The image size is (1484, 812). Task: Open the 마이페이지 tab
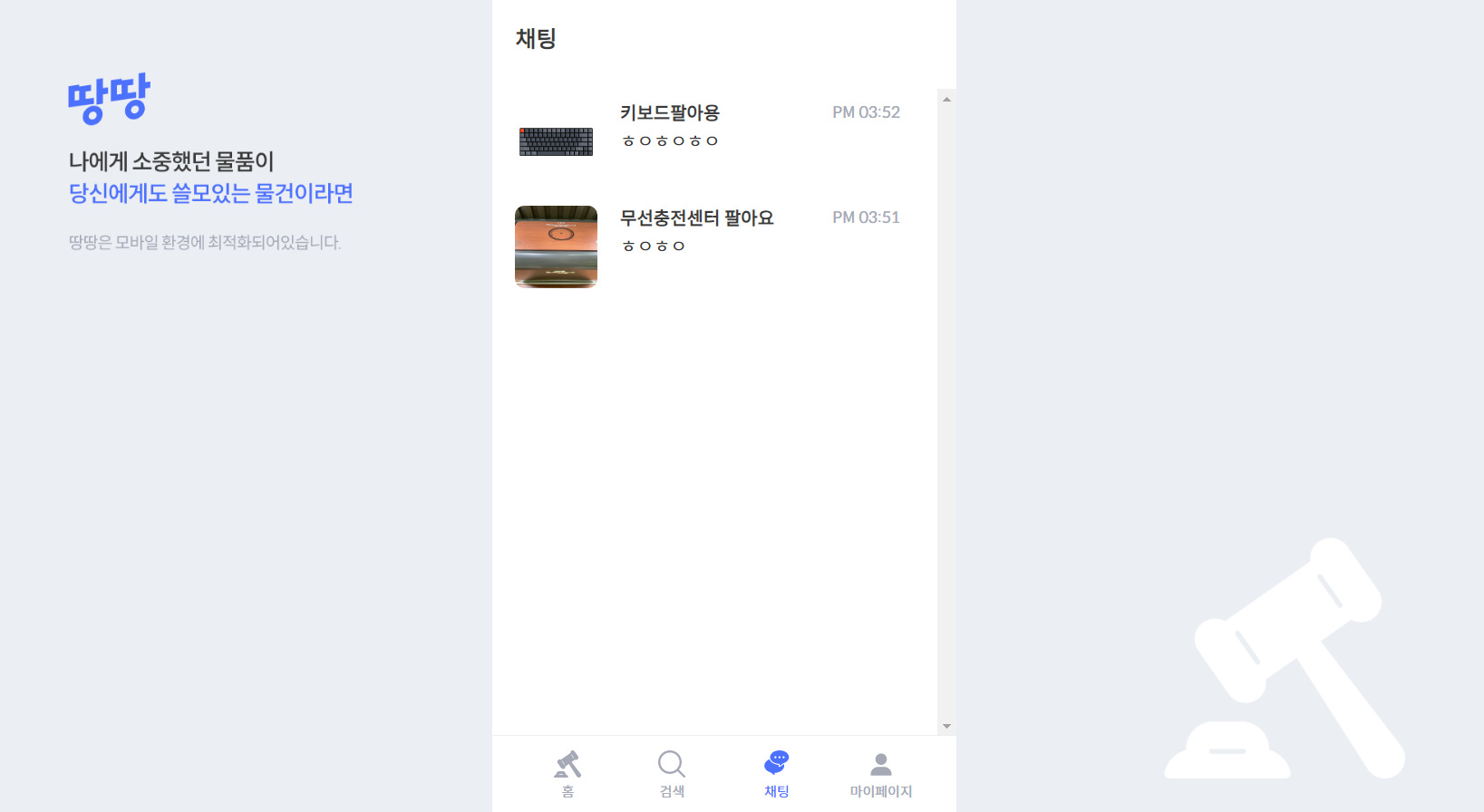(880, 774)
